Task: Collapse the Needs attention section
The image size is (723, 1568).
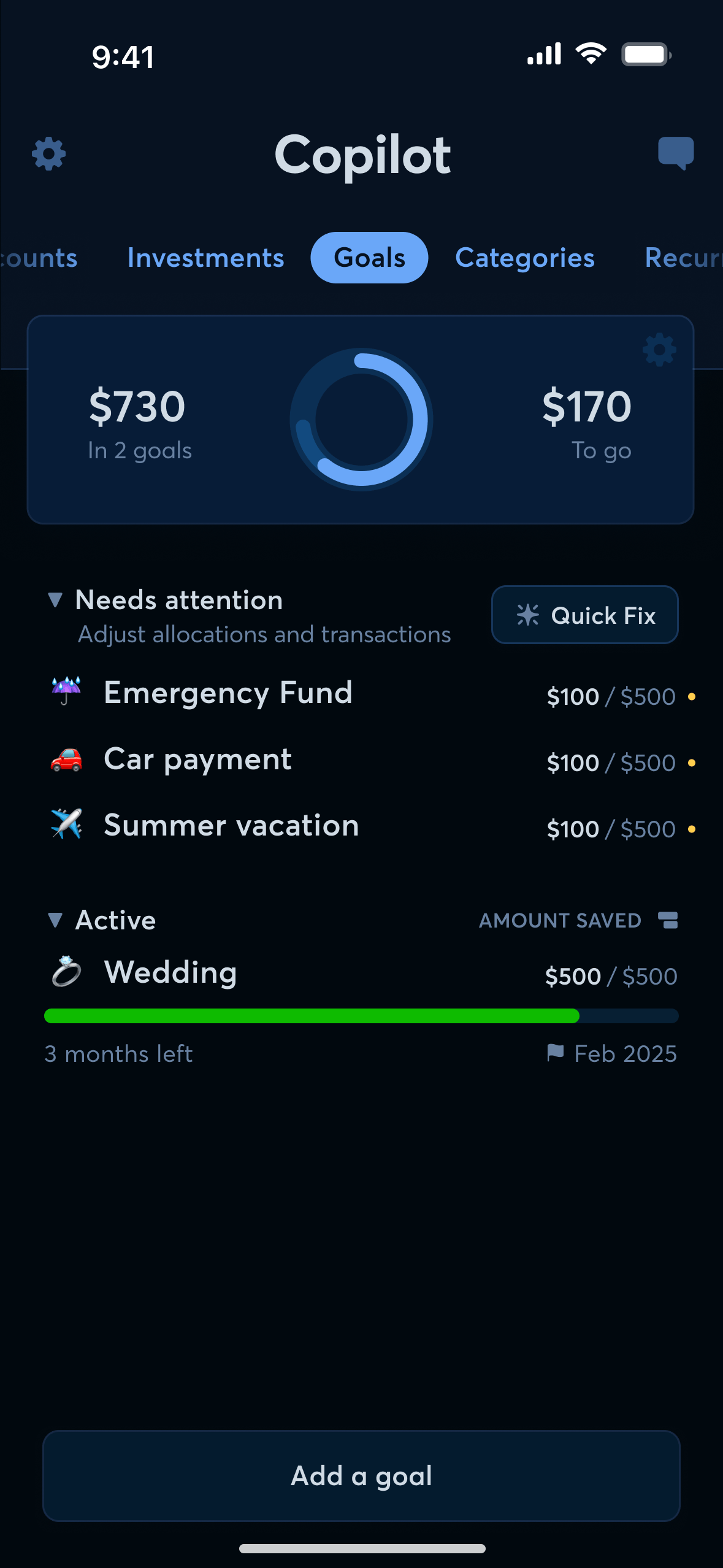Action: click(x=56, y=601)
